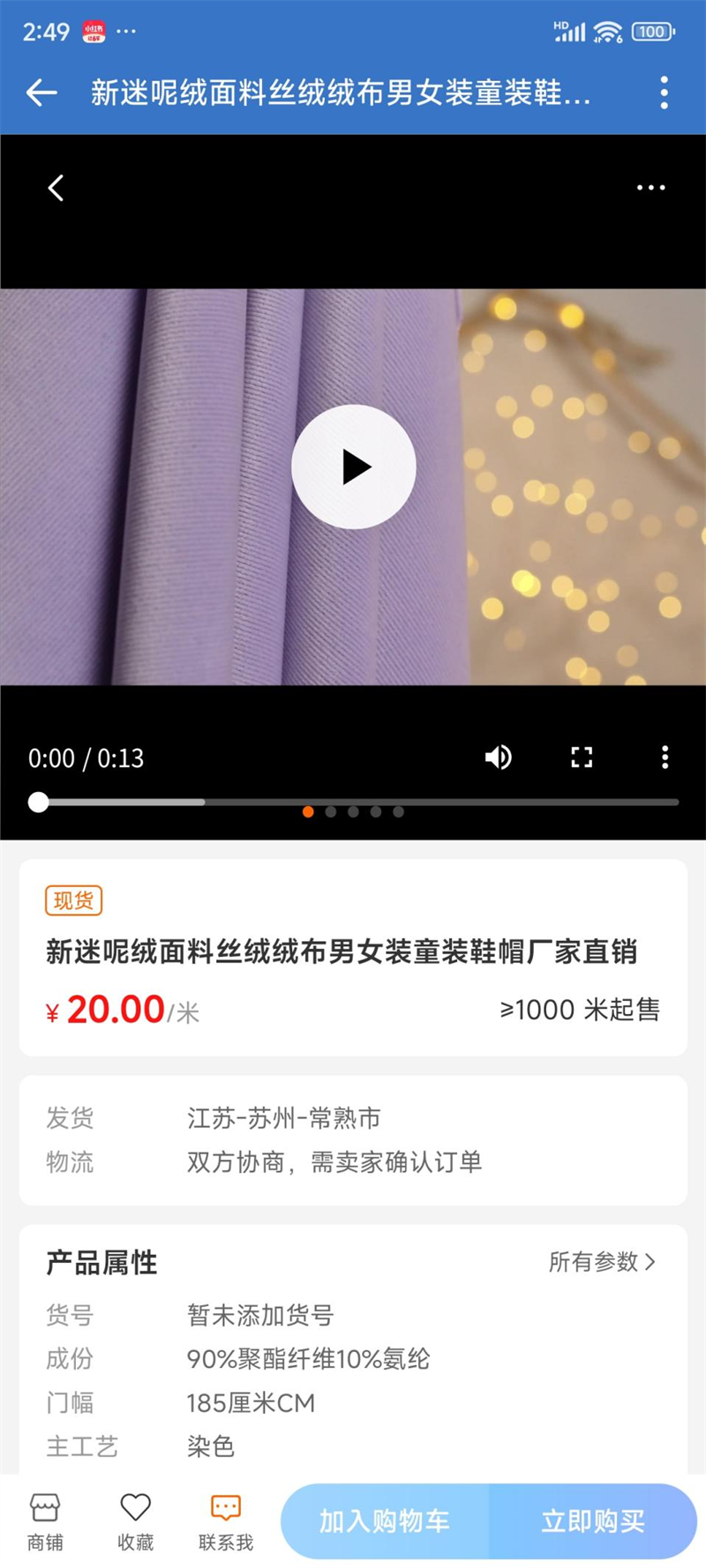This screenshot has height=1568, width=706.
Task: Enter fullscreen video mode
Action: click(581, 758)
